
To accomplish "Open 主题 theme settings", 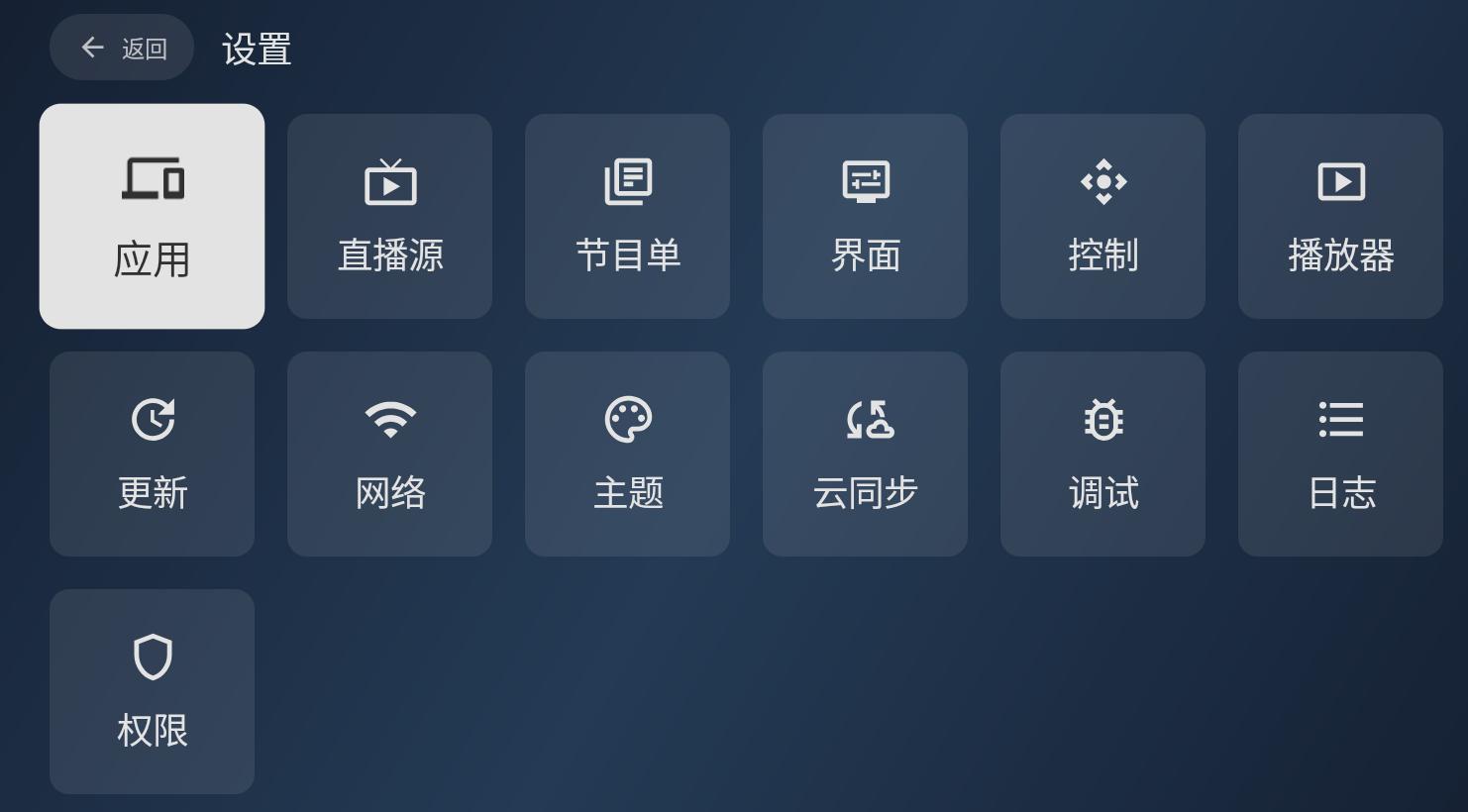I will [627, 454].
